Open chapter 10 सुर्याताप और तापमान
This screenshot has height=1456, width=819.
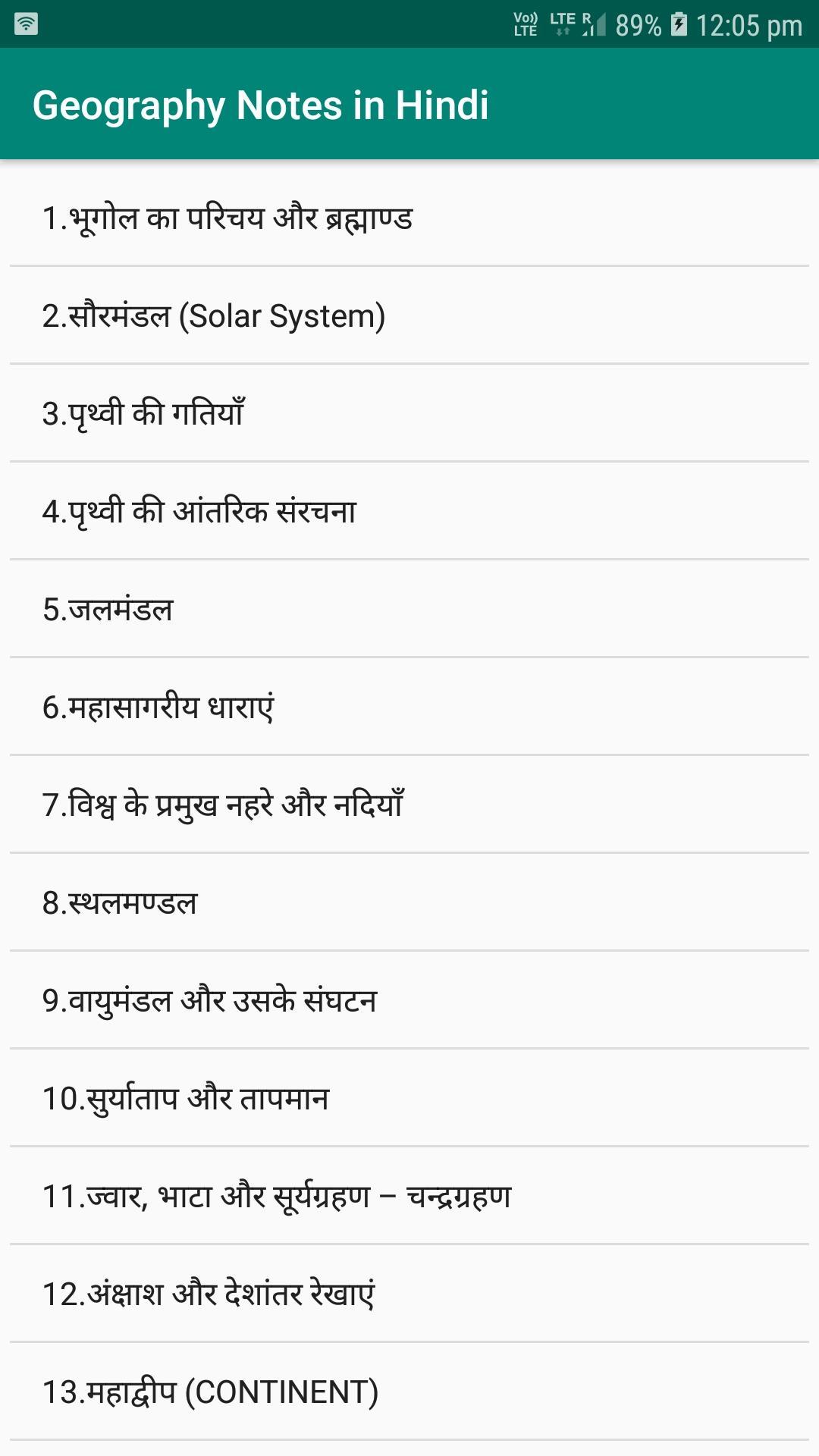pos(186,1099)
